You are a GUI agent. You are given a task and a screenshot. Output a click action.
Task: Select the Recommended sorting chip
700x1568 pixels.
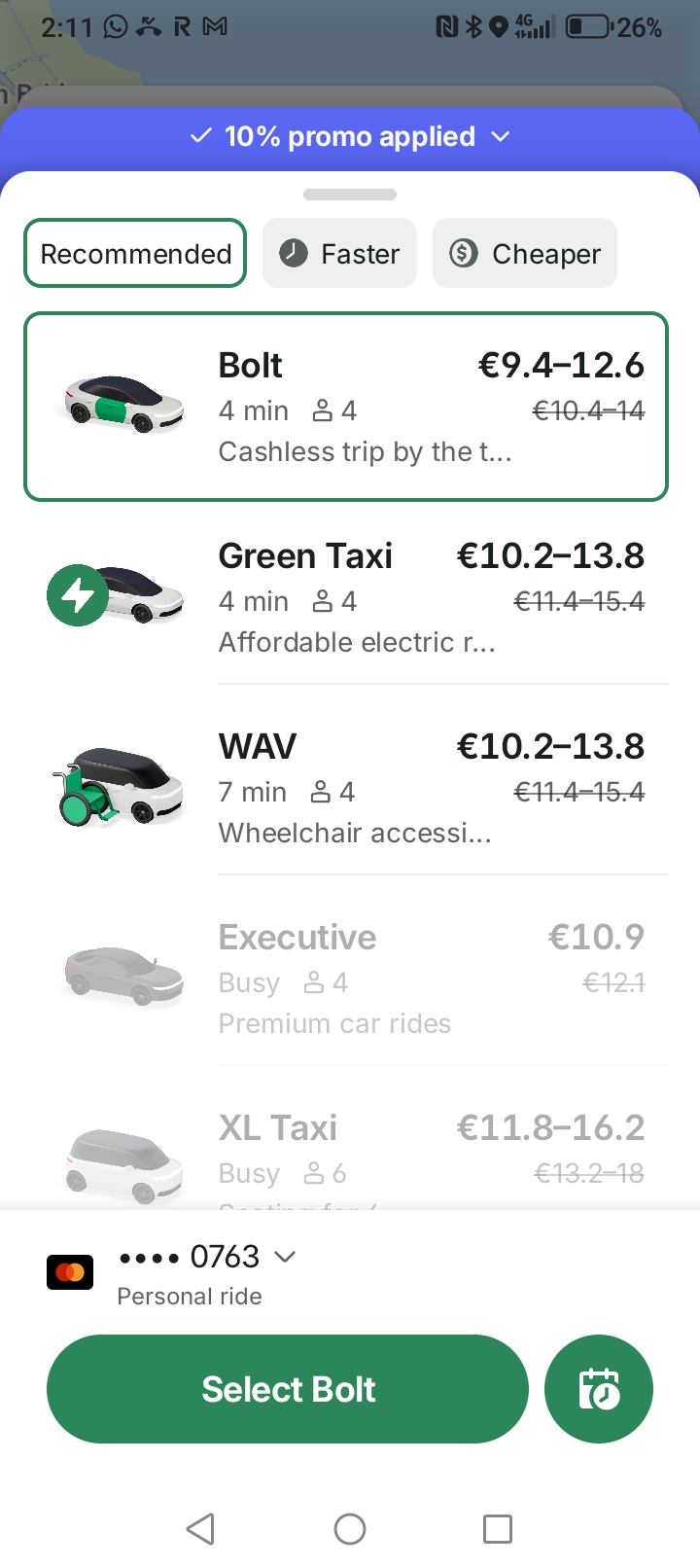135,254
